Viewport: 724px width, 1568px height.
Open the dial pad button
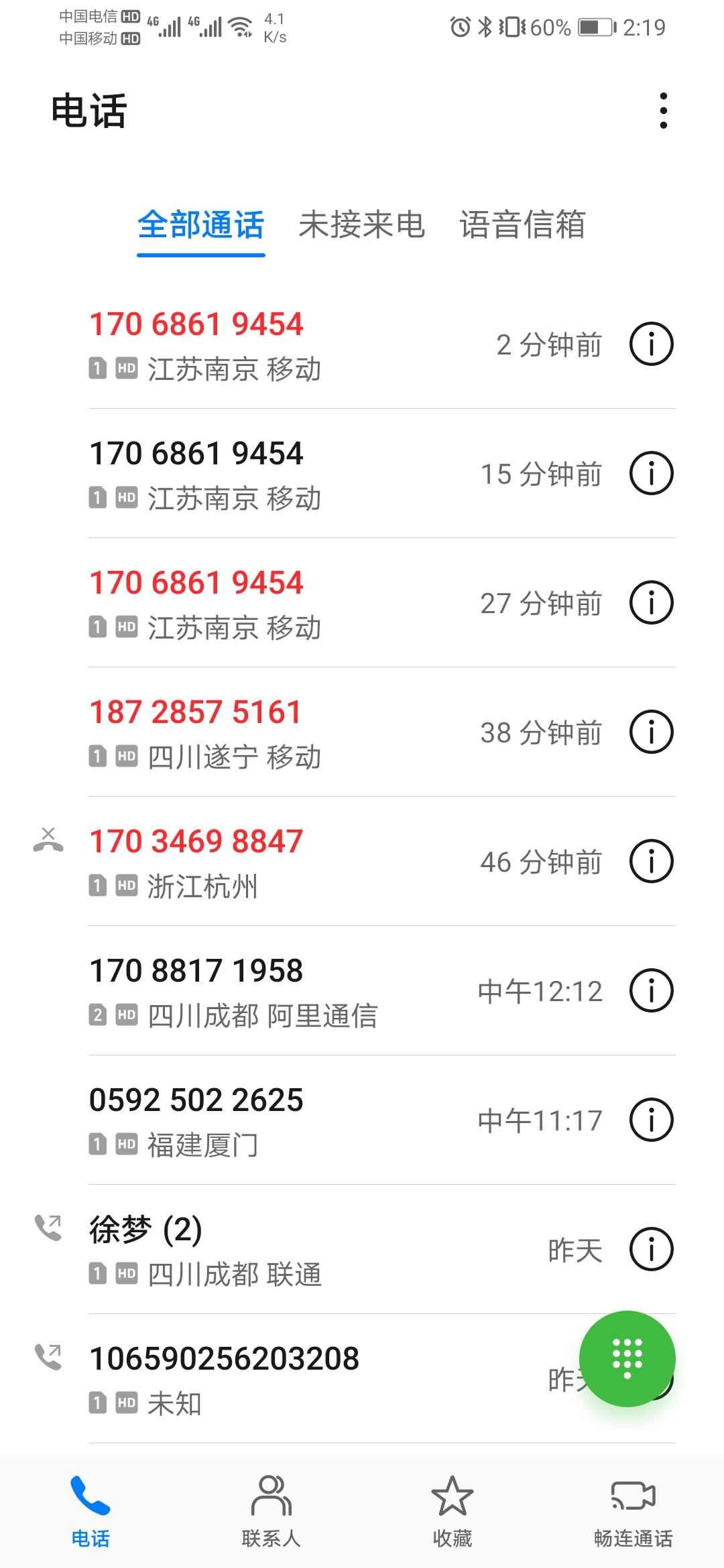click(x=627, y=1358)
